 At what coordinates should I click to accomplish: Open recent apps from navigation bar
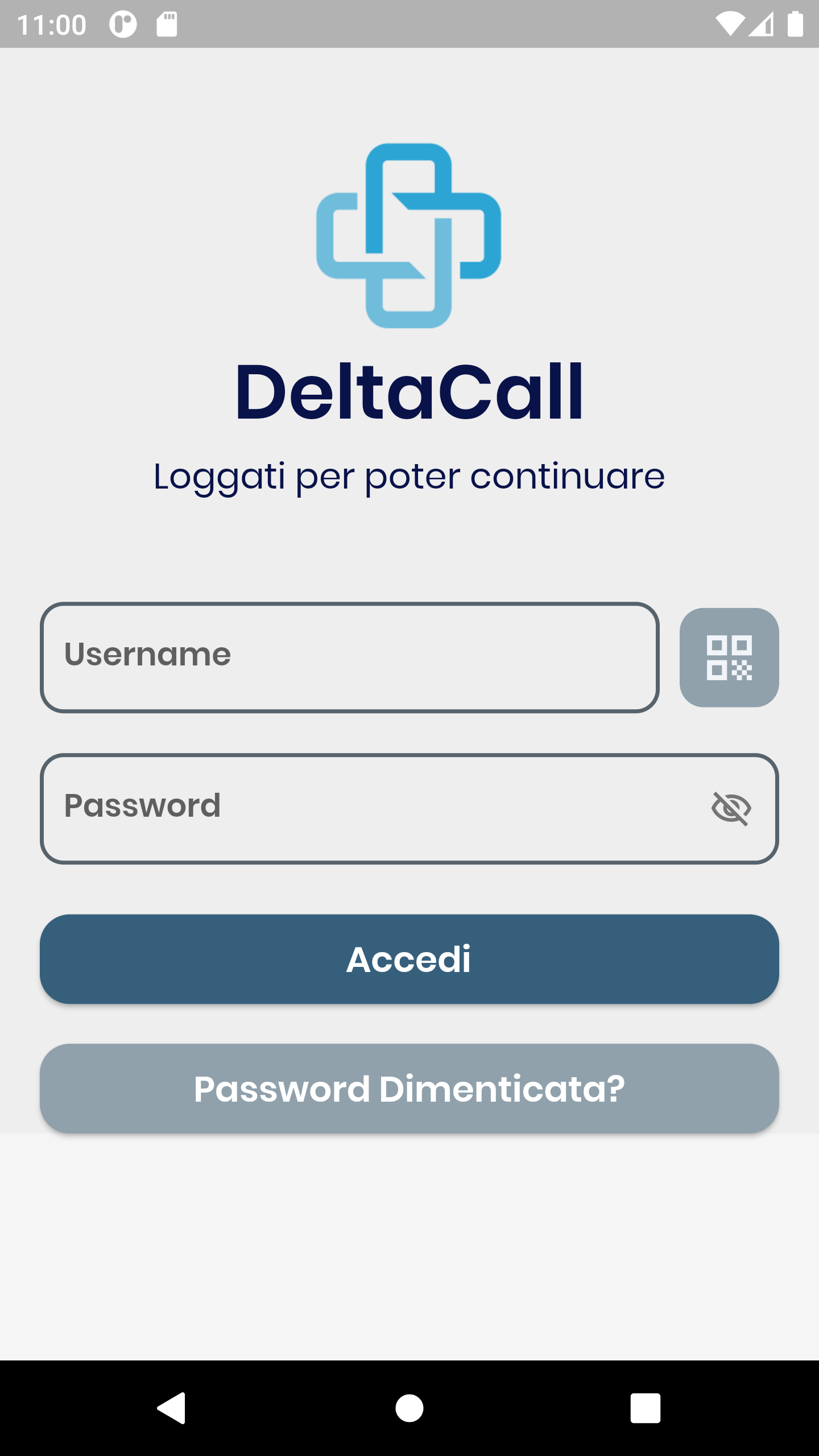coord(646,1408)
